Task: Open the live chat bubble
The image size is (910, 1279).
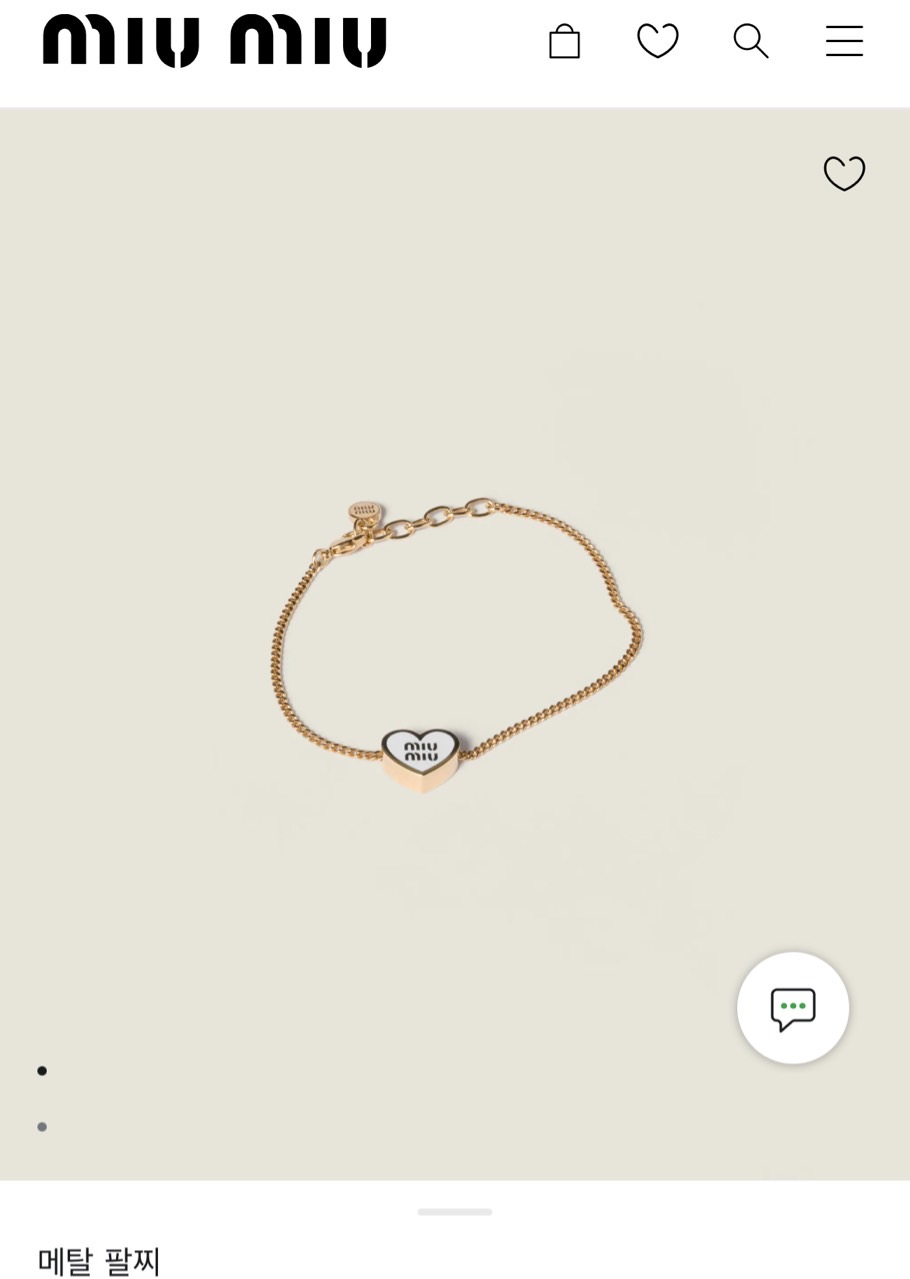Action: tap(793, 1008)
